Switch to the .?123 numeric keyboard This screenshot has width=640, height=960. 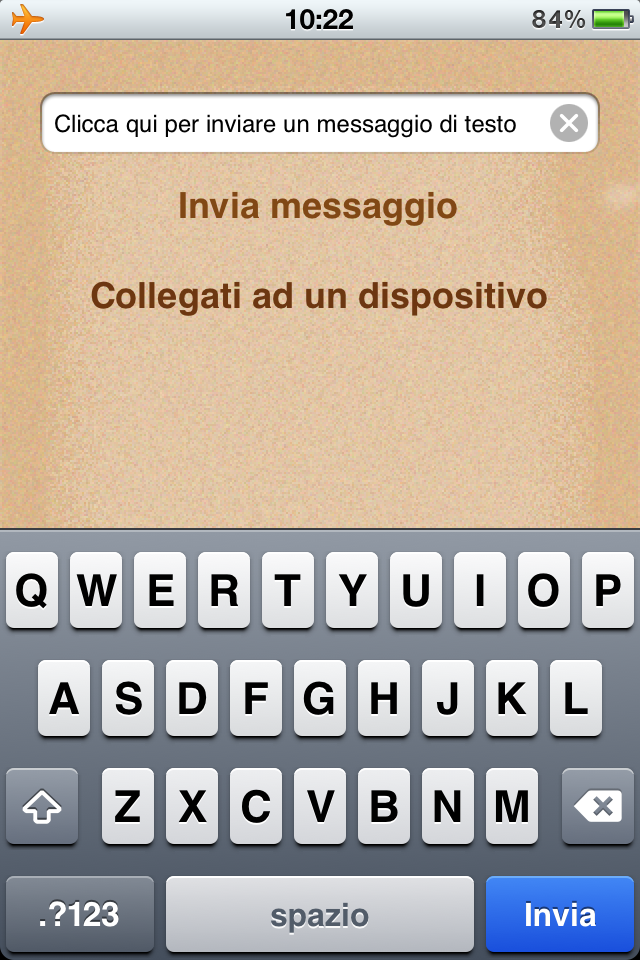tap(80, 914)
